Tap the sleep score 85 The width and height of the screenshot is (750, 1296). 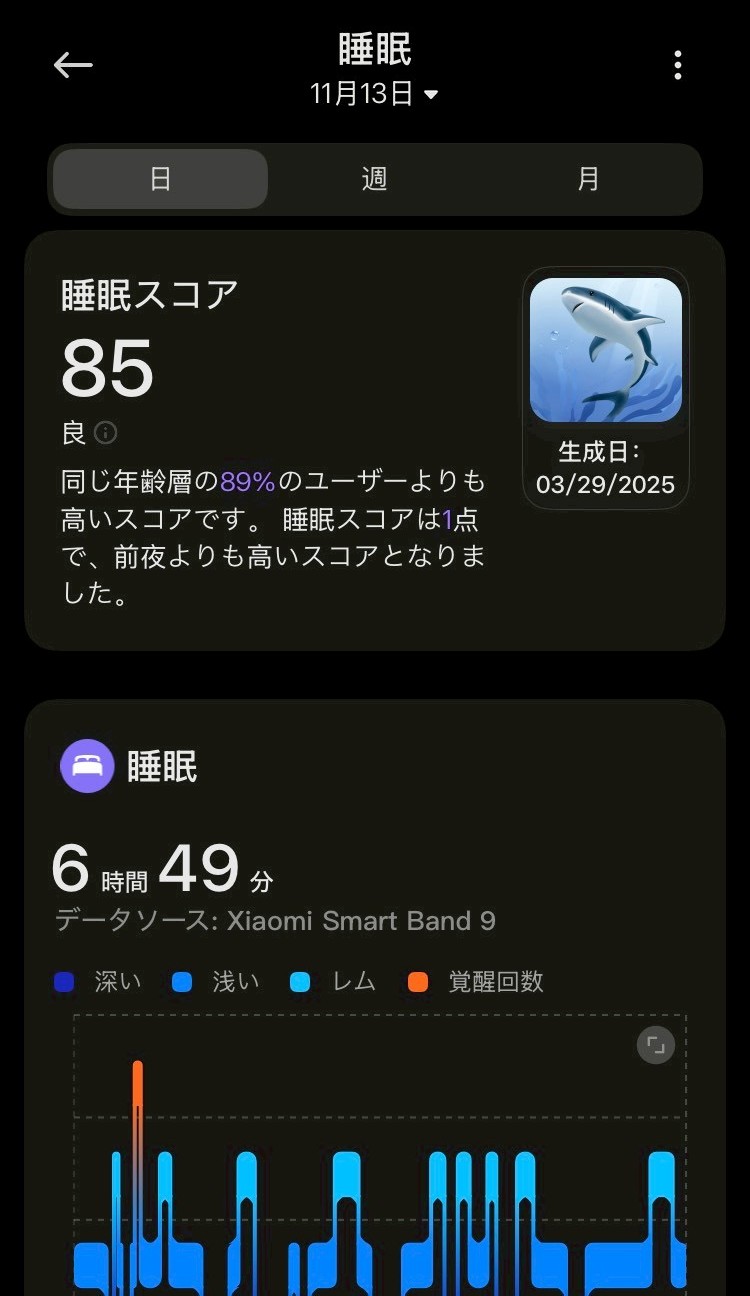(106, 369)
